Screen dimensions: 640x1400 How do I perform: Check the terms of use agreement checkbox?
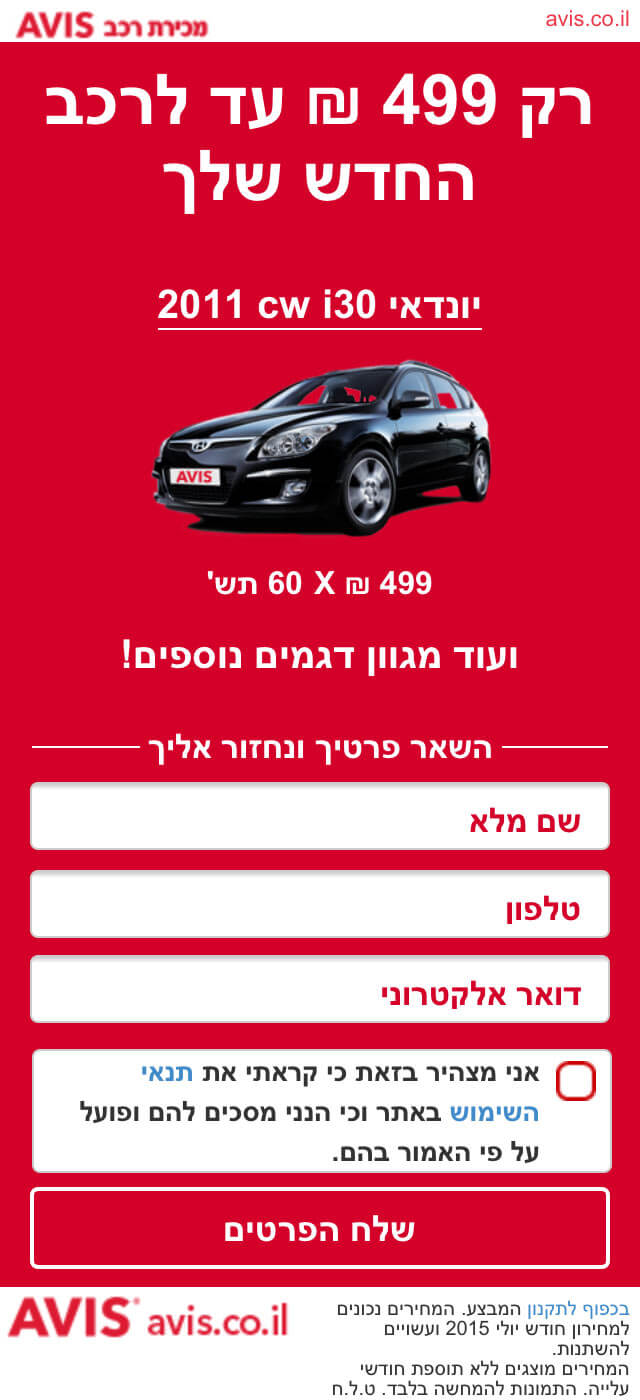tap(576, 1081)
